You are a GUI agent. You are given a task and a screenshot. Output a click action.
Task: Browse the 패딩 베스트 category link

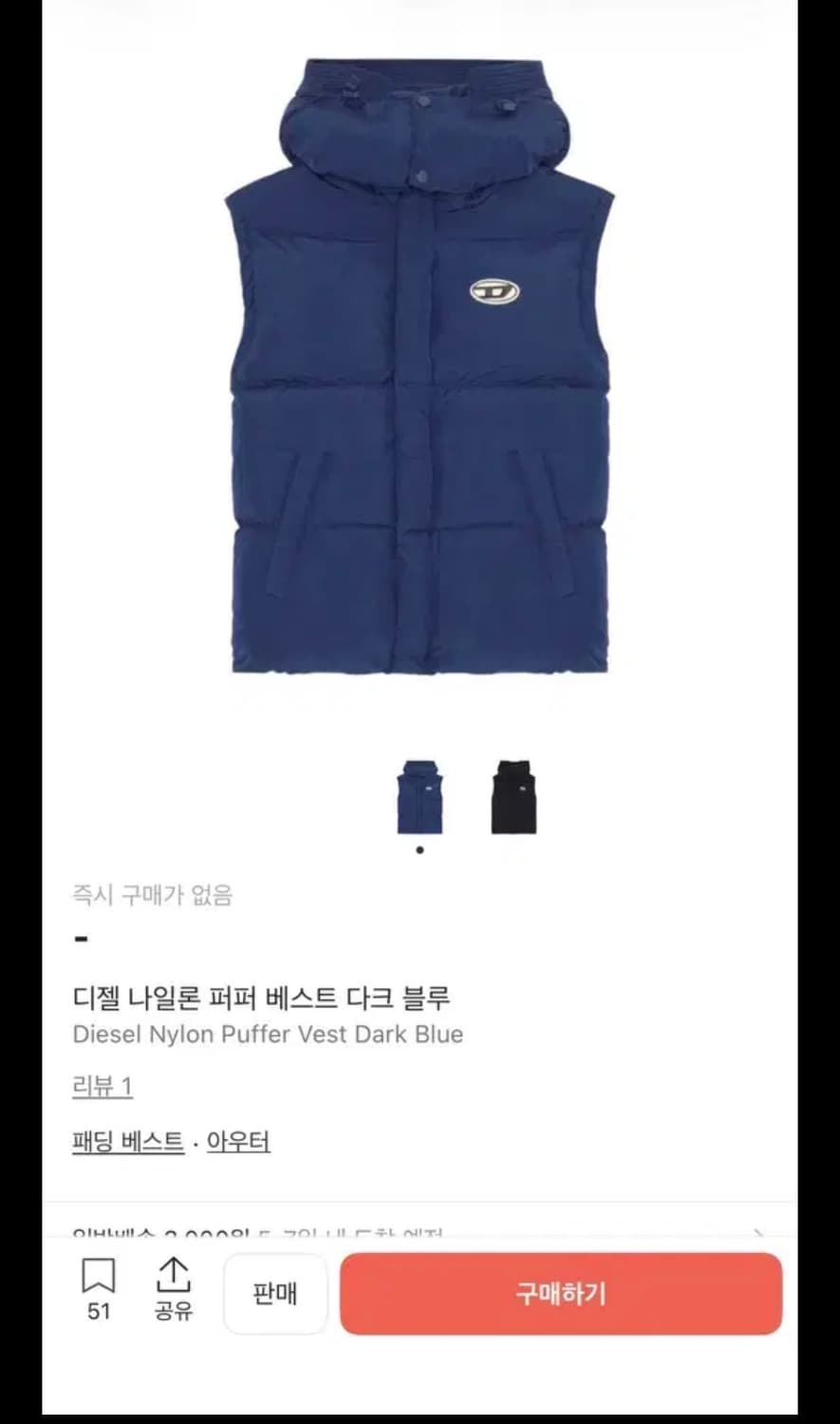coord(128,1142)
